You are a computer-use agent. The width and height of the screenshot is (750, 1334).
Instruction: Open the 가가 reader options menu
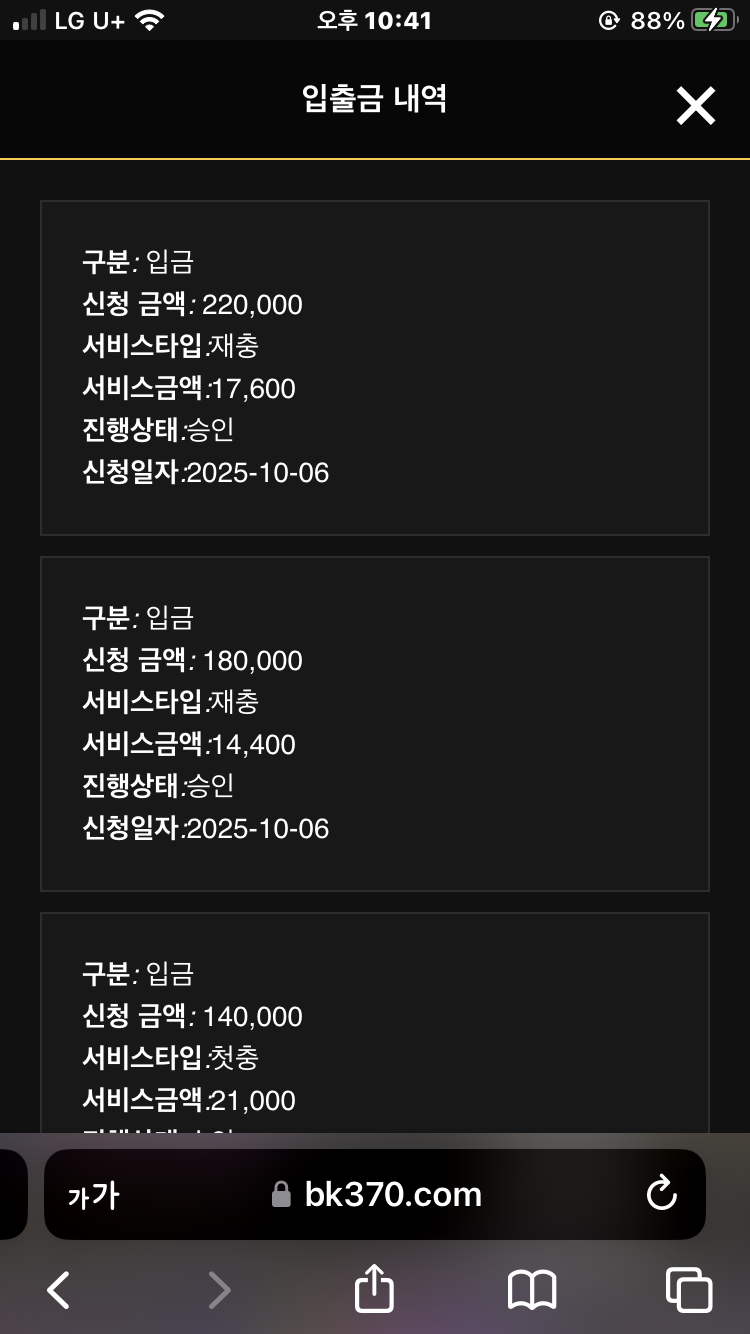pyautogui.click(x=93, y=1195)
